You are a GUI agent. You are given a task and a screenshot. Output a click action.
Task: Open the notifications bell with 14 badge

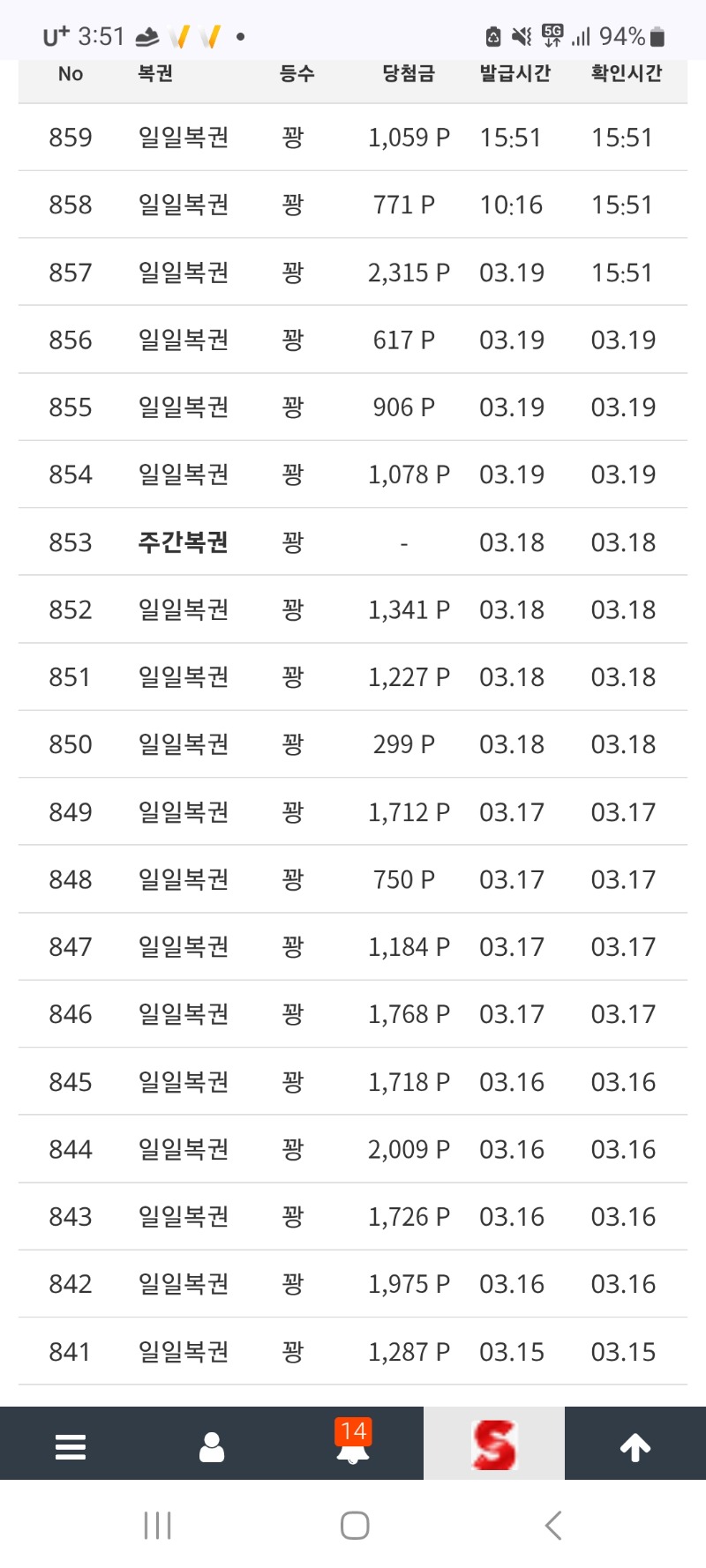pos(353,1446)
